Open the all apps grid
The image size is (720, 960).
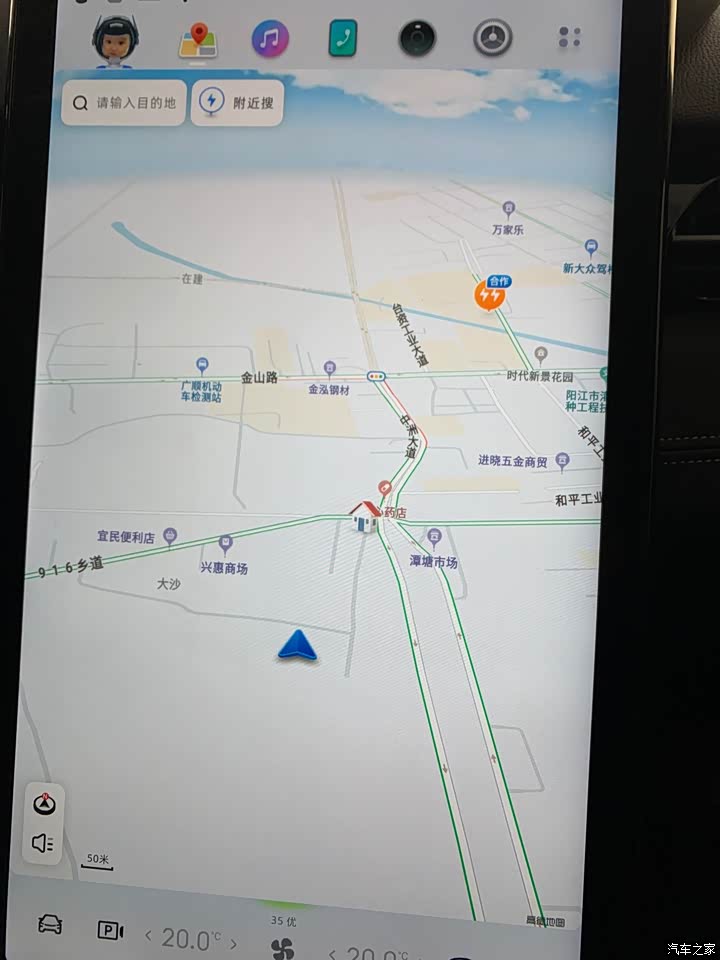[x=569, y=38]
